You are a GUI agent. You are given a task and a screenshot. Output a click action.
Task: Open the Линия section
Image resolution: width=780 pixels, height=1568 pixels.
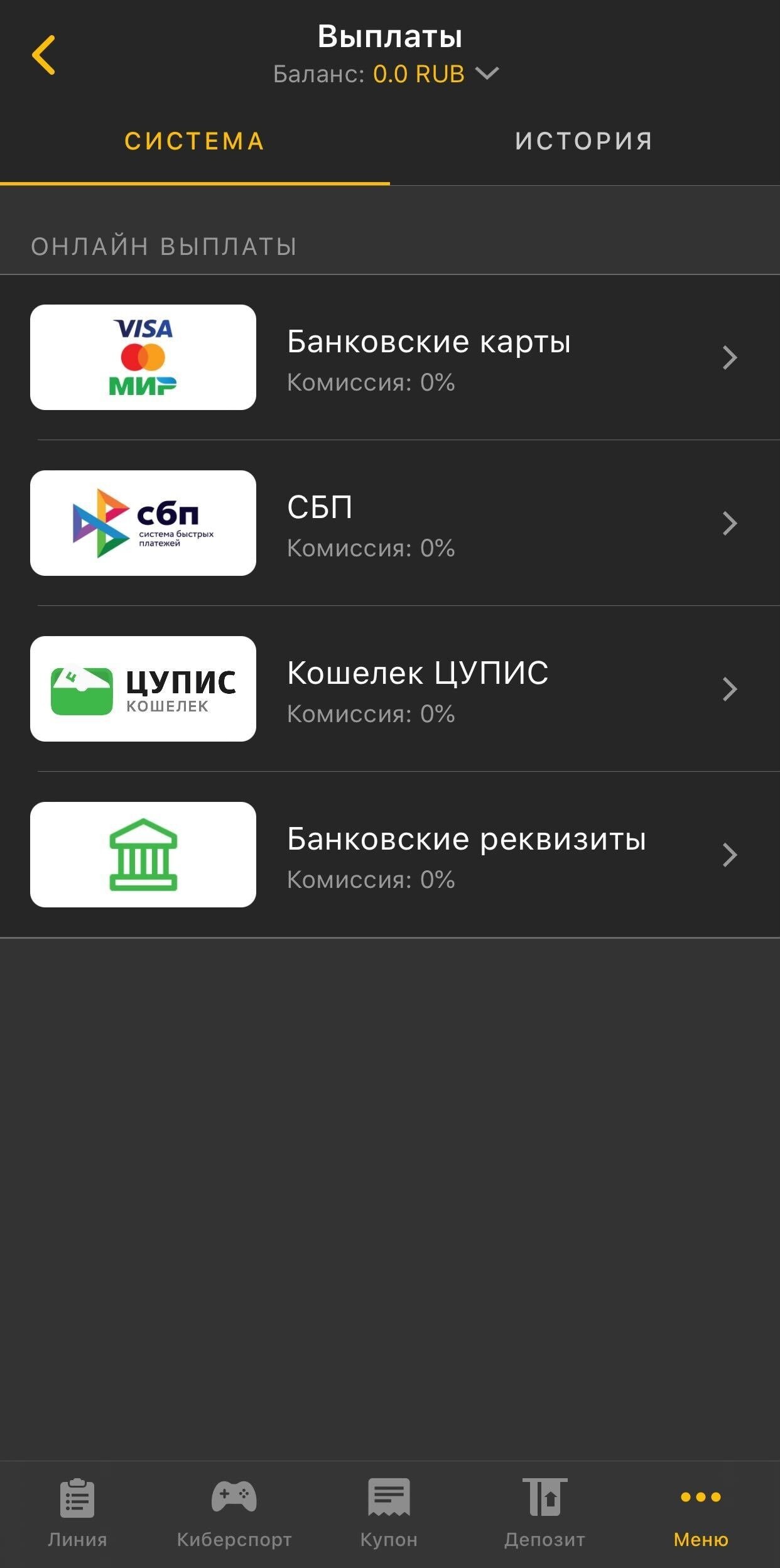[77, 1513]
